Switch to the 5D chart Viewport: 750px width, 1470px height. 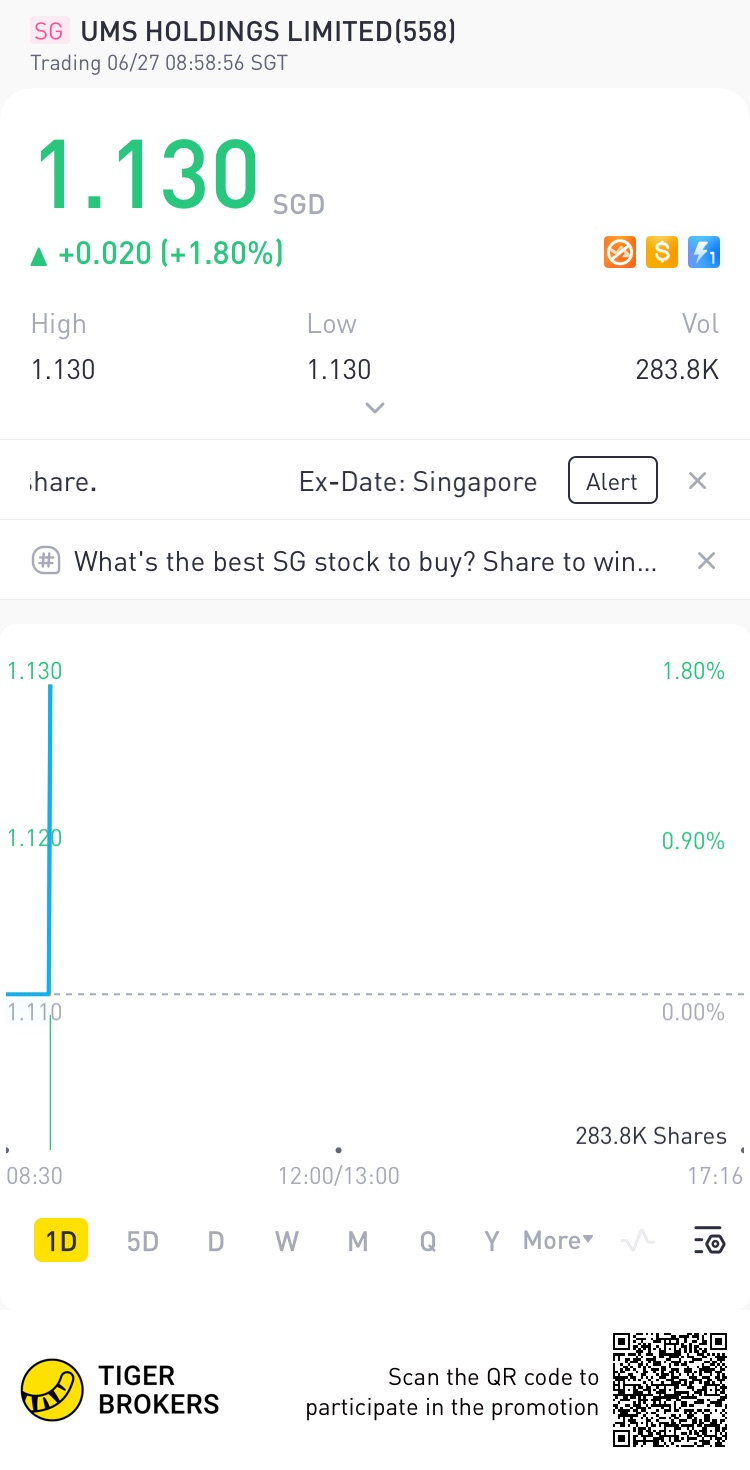pyautogui.click(x=143, y=1241)
